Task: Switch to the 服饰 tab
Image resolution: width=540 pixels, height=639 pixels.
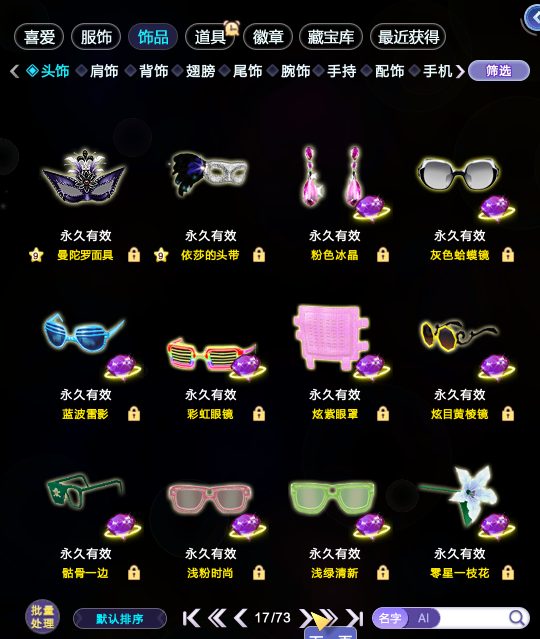Action: [96, 37]
